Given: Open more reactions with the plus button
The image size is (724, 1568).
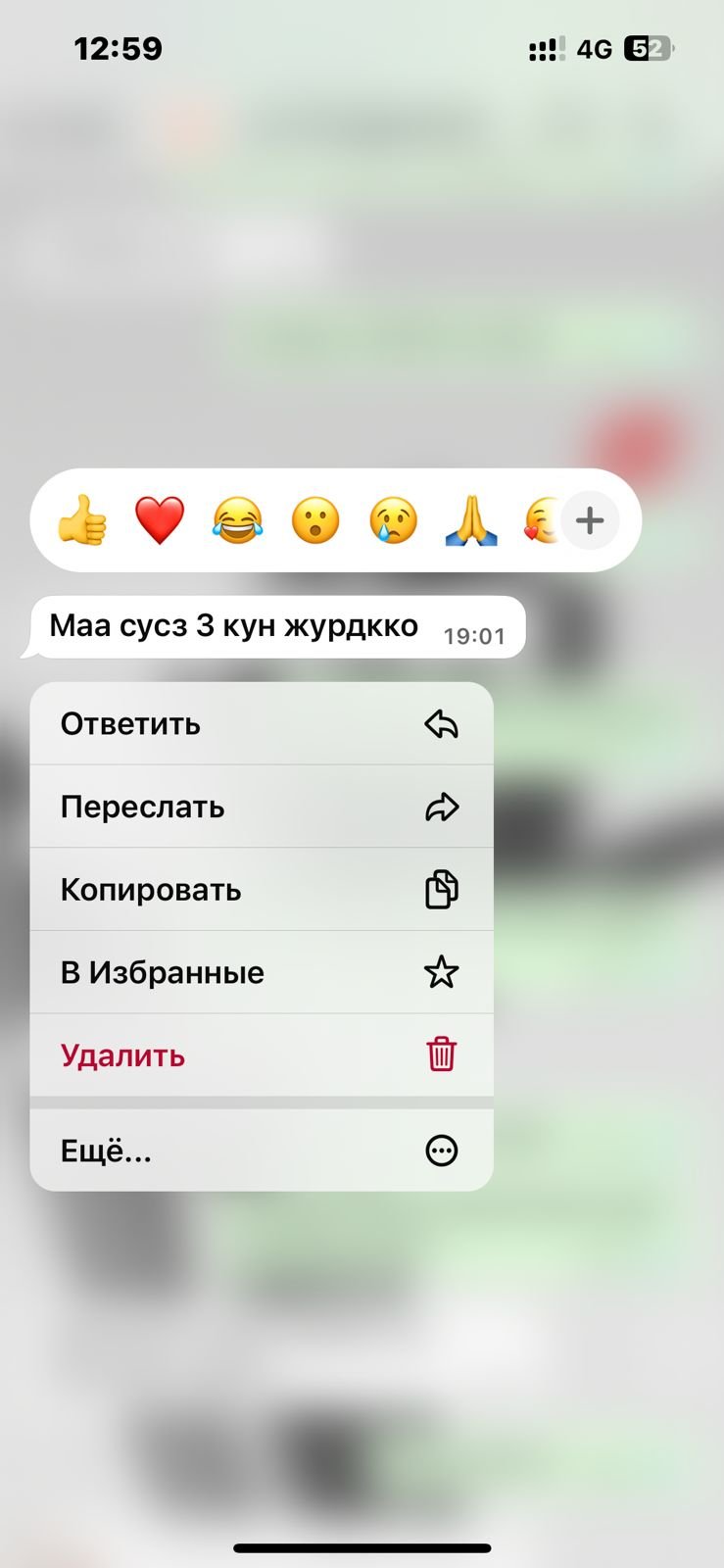Looking at the screenshot, I should [x=590, y=520].
